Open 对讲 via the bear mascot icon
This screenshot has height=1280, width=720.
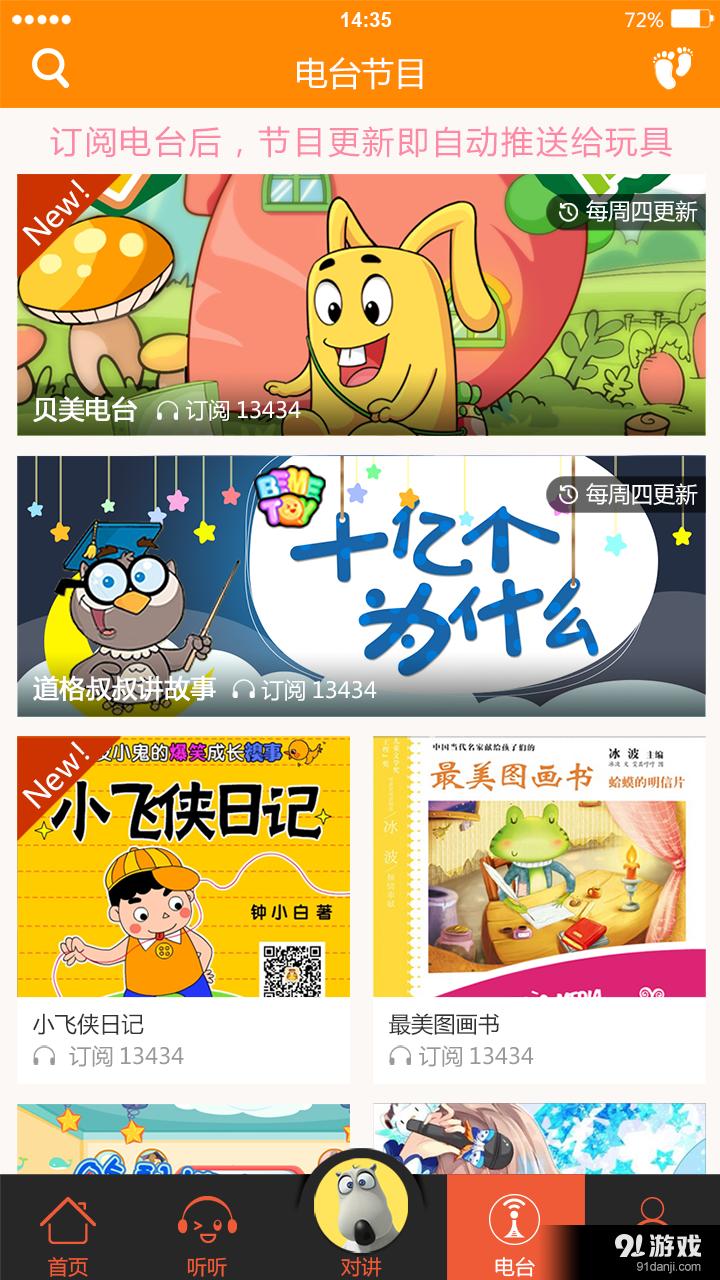(x=360, y=1210)
